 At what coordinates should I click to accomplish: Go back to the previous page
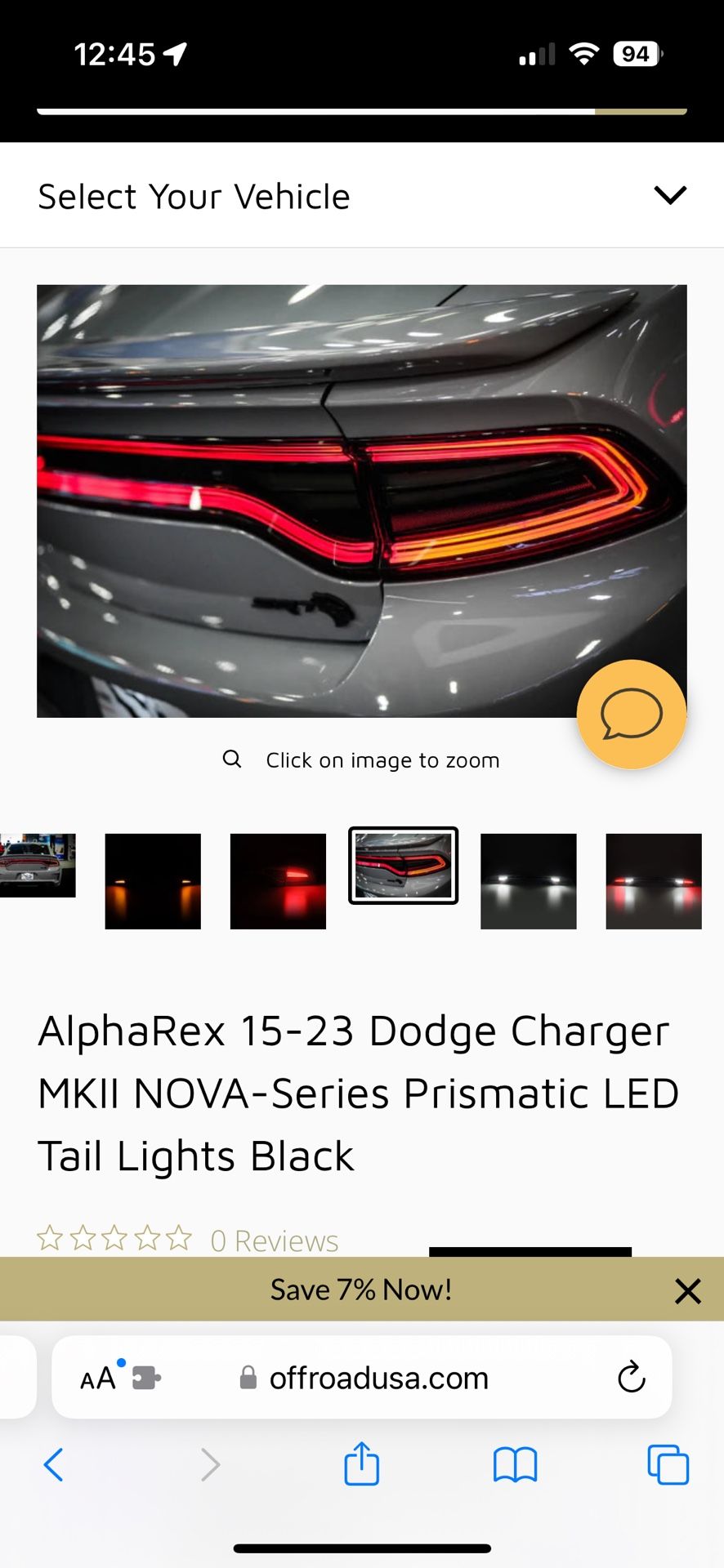pyautogui.click(x=53, y=1464)
